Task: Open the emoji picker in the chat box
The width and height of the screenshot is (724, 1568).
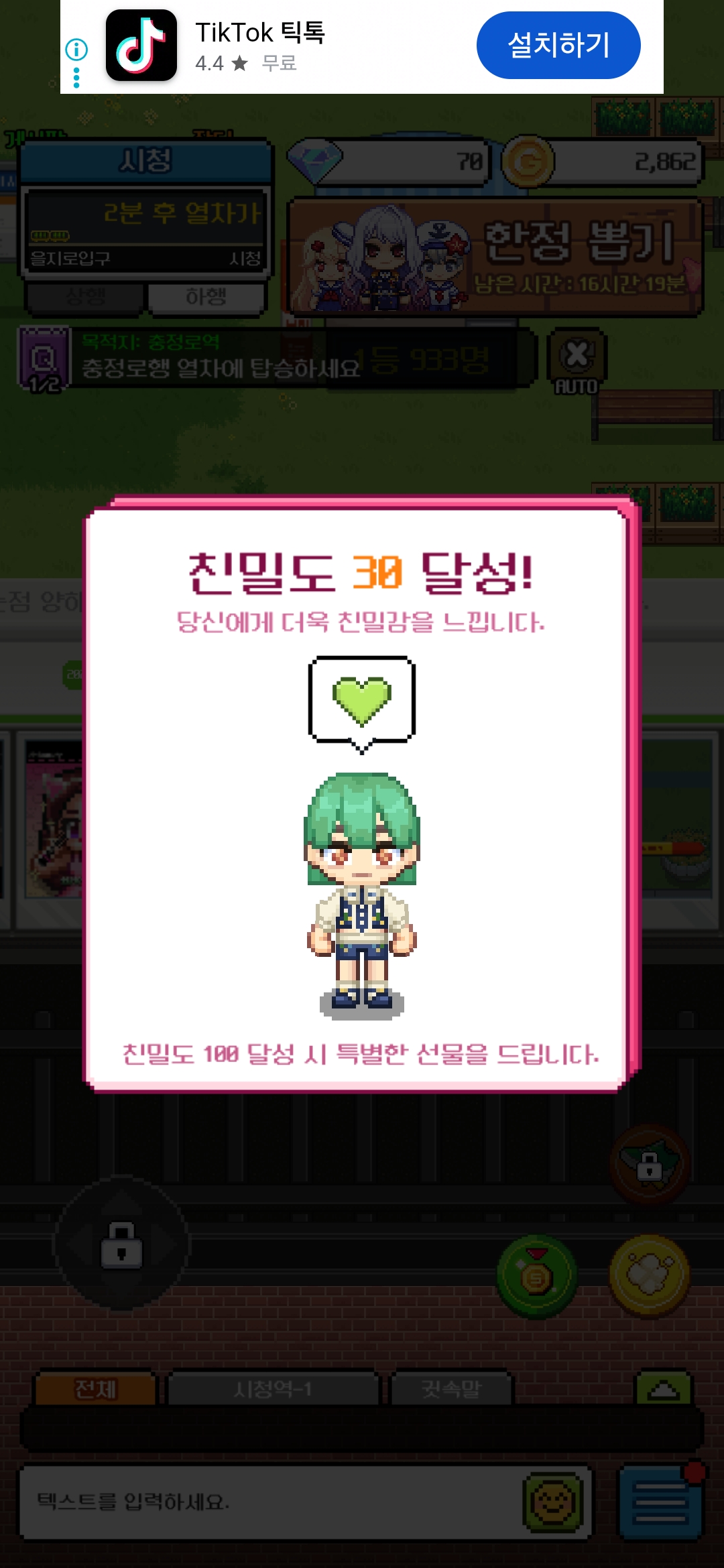Action: [x=552, y=1502]
